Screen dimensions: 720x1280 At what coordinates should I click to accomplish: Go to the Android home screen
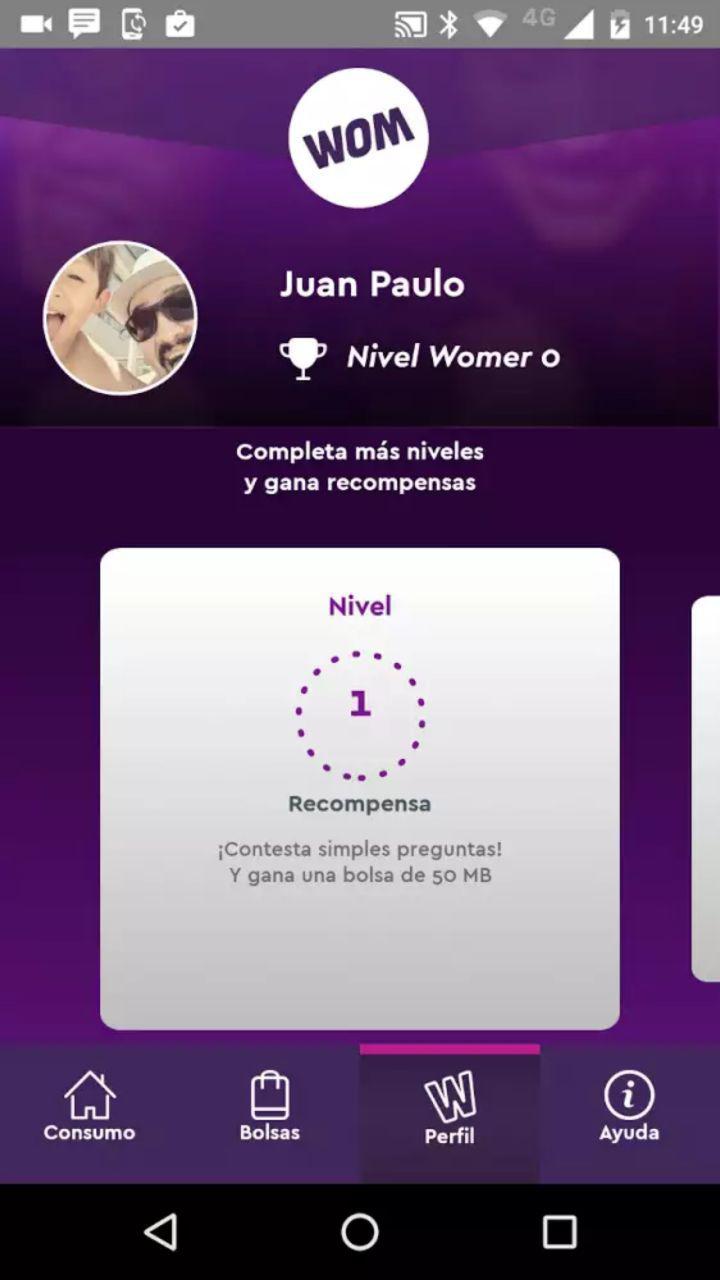click(360, 1232)
